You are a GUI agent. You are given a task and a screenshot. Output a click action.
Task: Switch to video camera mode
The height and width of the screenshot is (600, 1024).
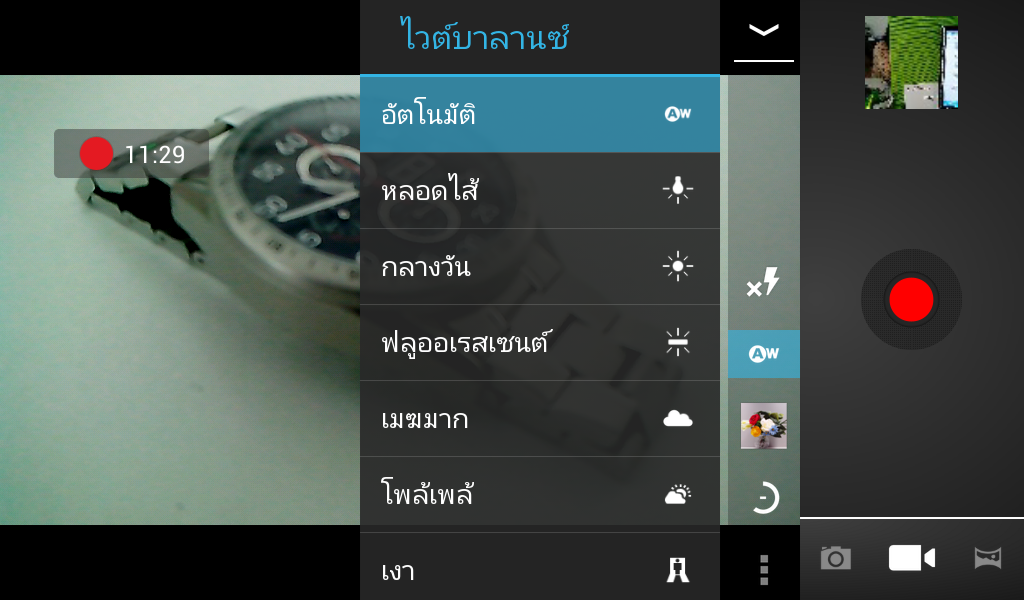[x=911, y=558]
